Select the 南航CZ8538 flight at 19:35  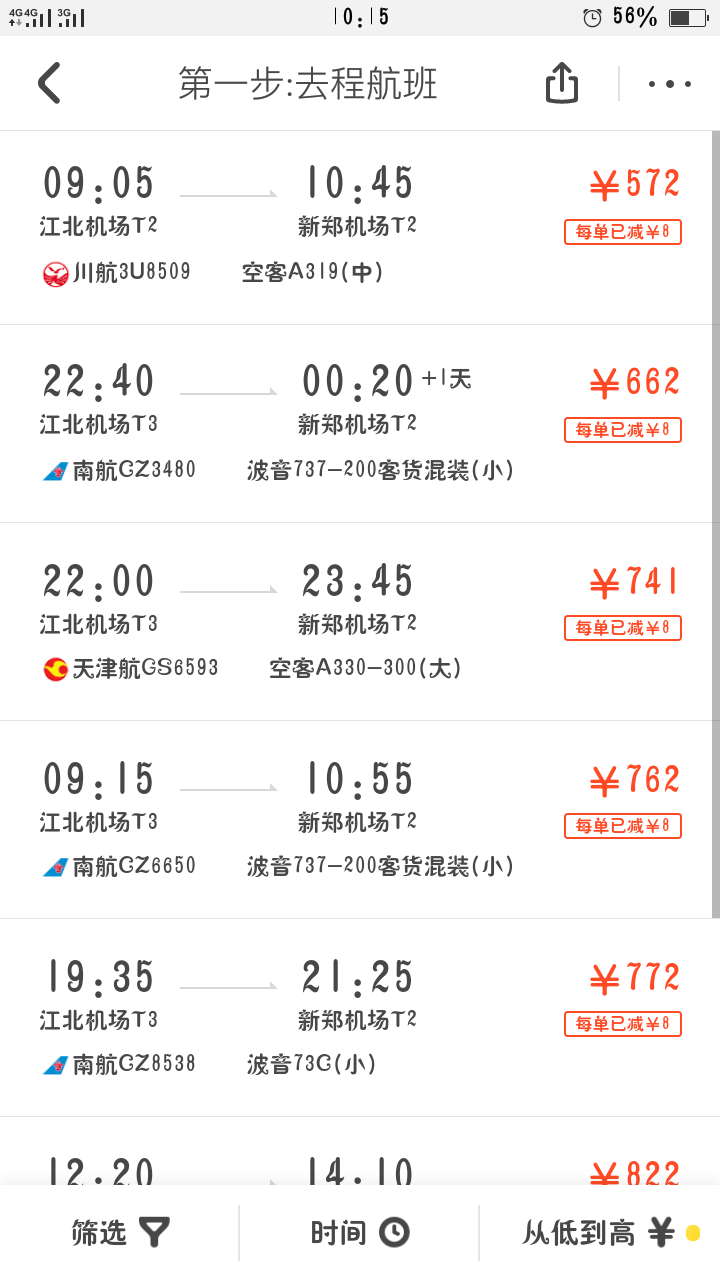pyautogui.click(x=356, y=1018)
